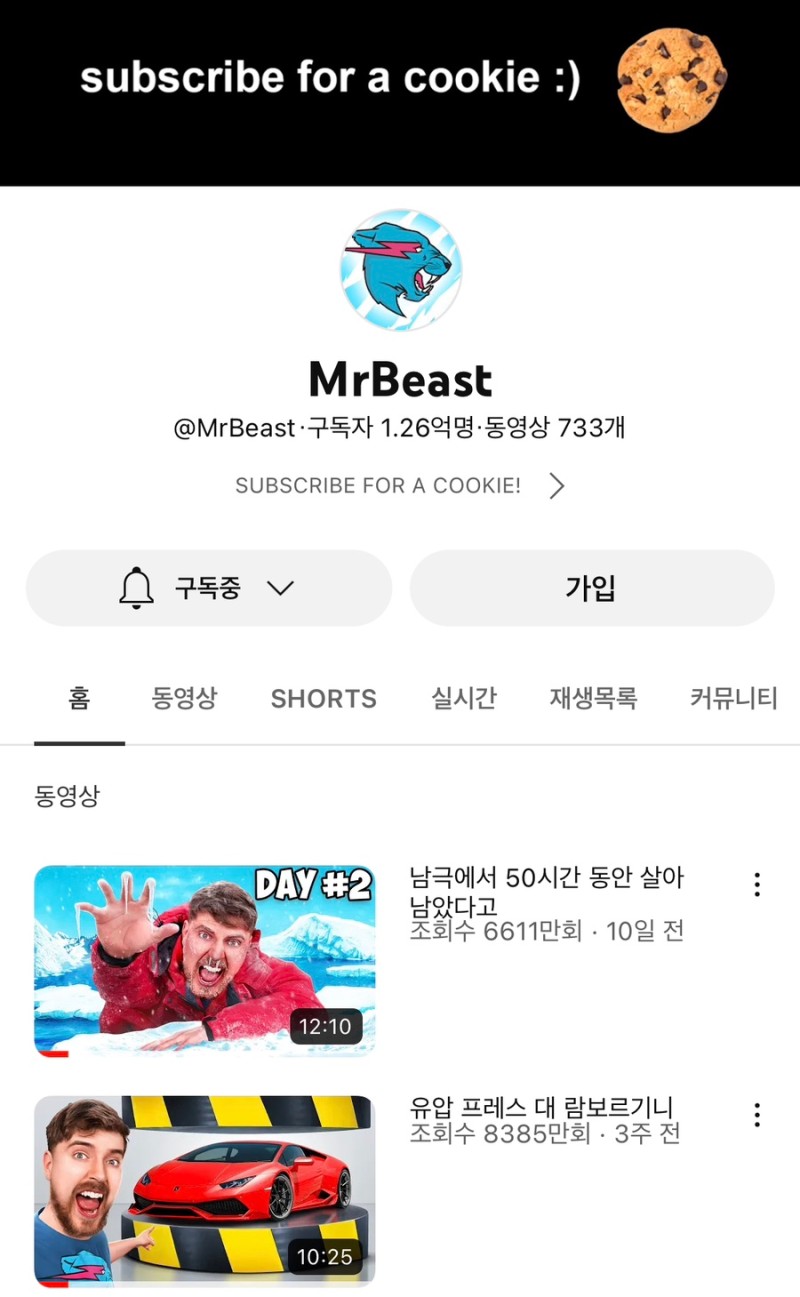Screen dimensions: 800x1297
Task: Select the 홈 tab
Action: (79, 698)
